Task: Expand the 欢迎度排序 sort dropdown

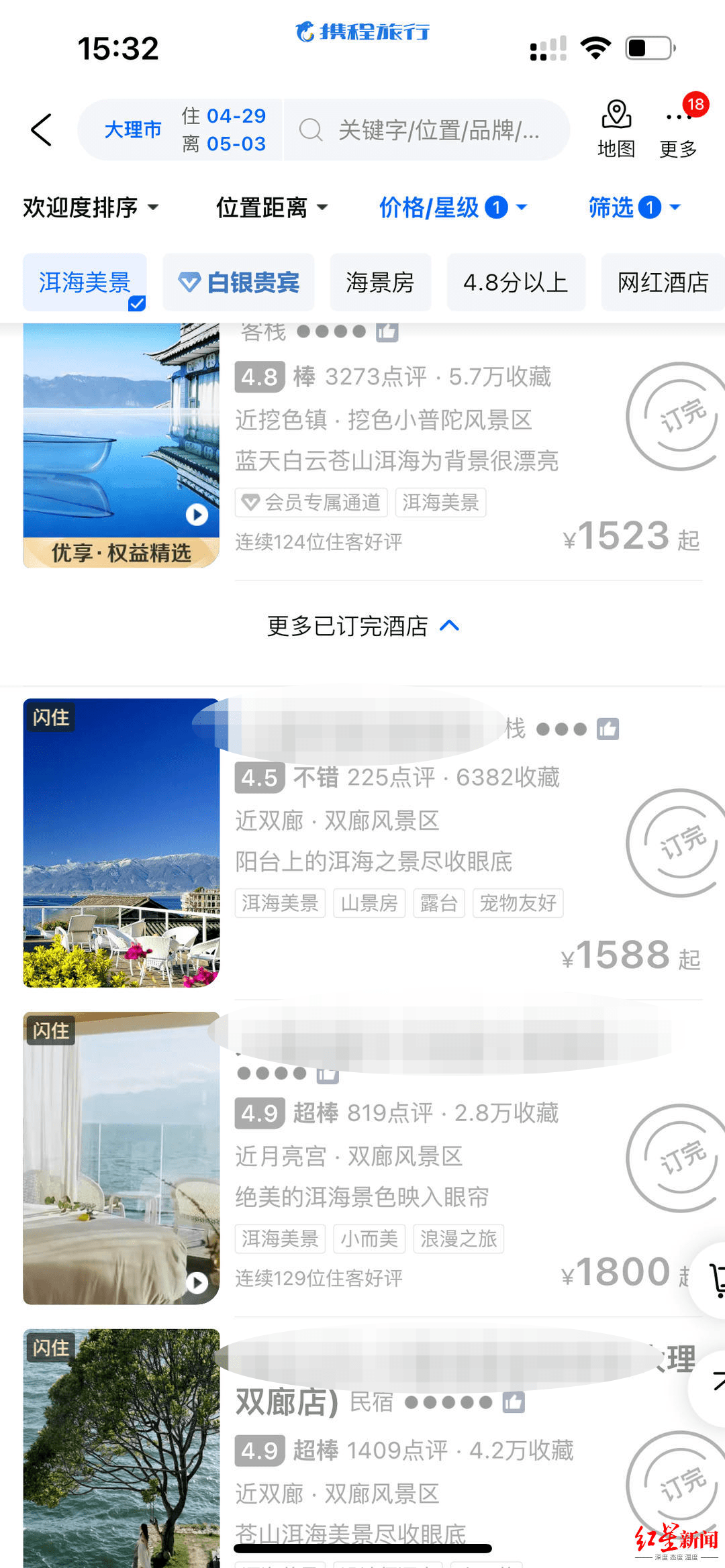Action: tap(91, 207)
